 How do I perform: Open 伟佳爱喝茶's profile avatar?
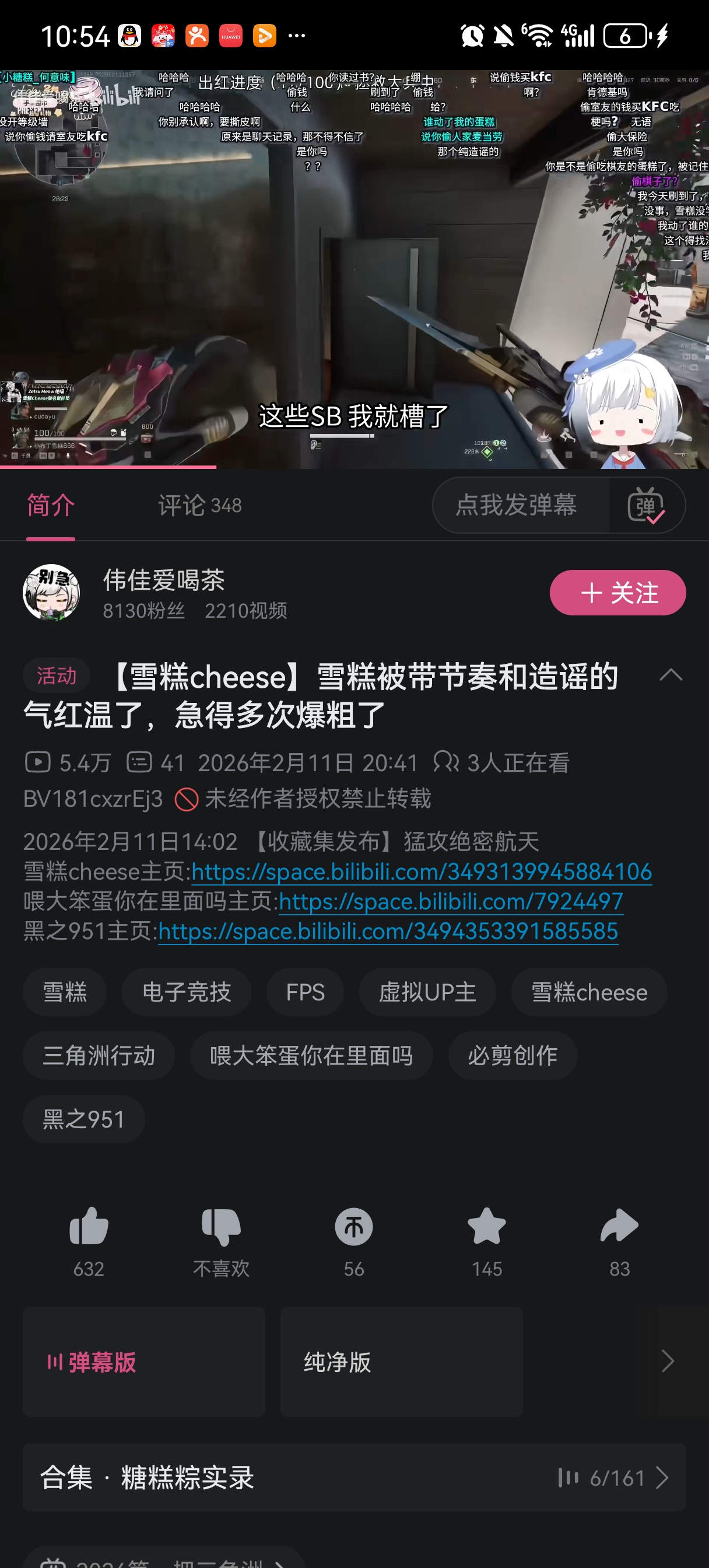pyautogui.click(x=51, y=592)
